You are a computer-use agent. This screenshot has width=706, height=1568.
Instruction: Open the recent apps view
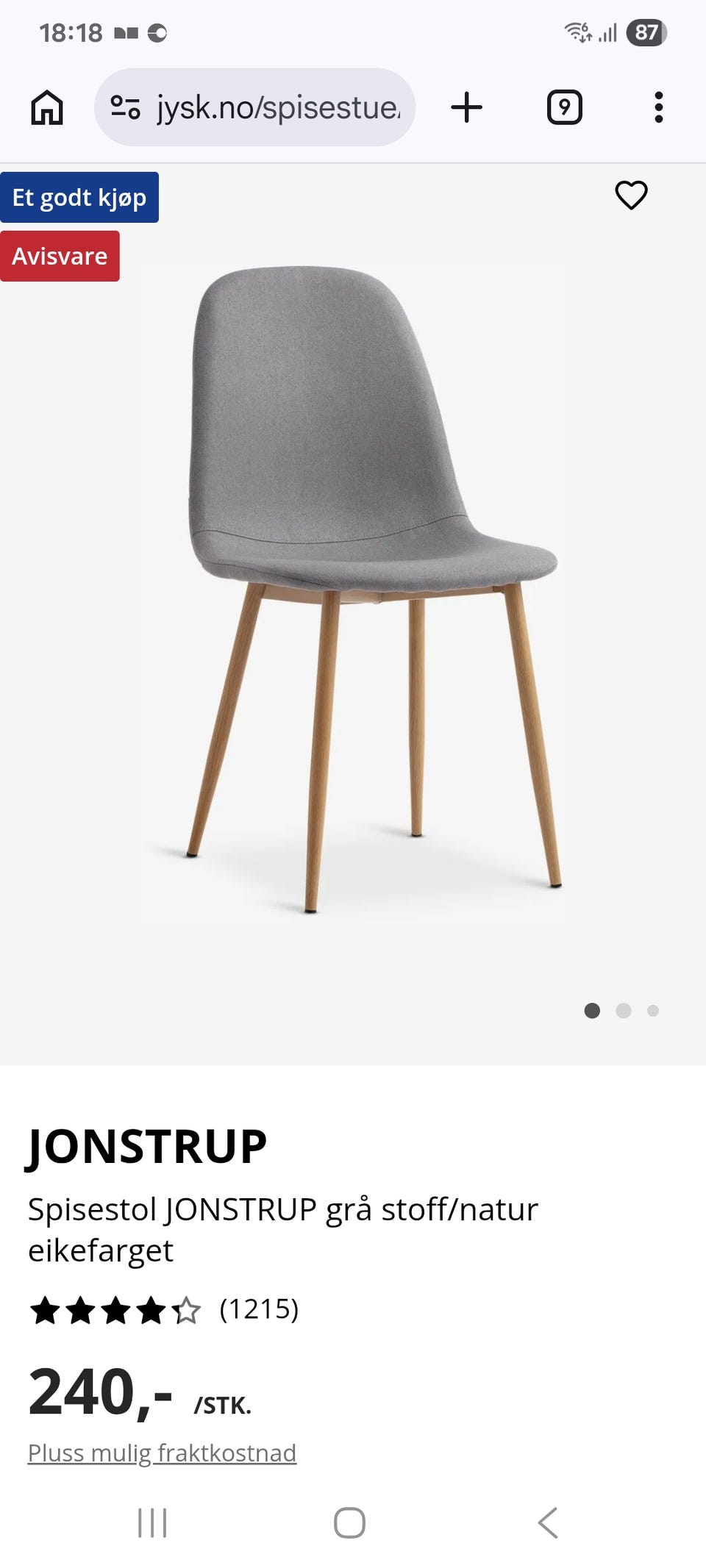pos(152,1522)
